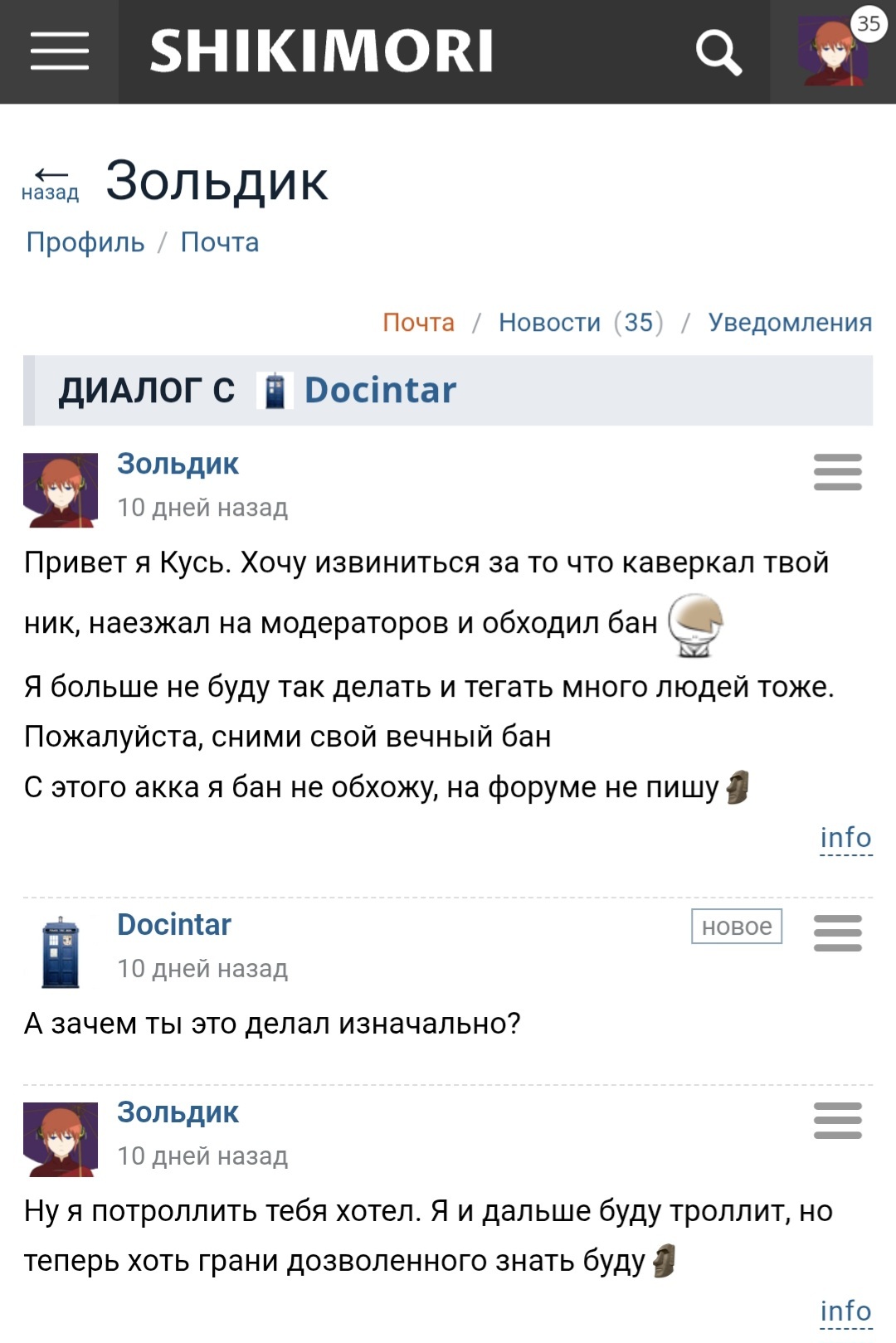Open menu of last Зольдик message

(x=837, y=1120)
